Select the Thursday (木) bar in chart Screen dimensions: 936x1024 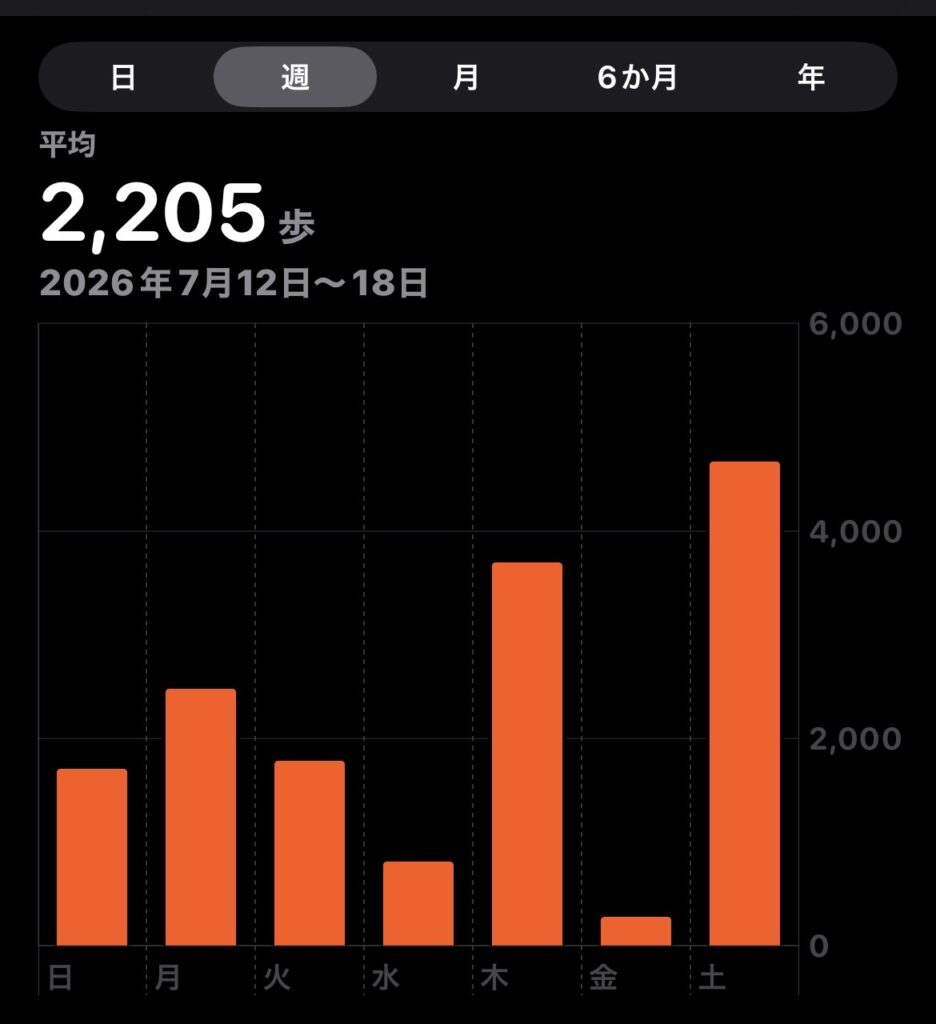[527, 754]
